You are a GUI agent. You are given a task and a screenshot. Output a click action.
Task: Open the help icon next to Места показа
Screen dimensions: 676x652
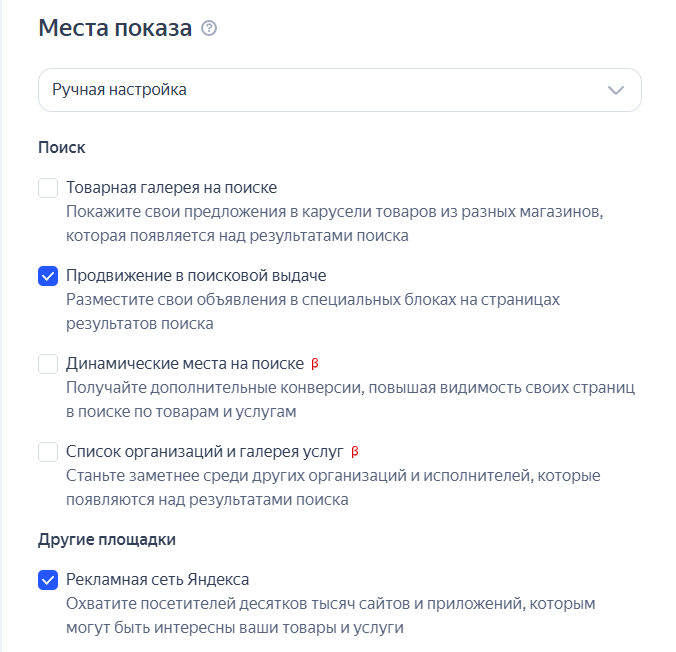coord(209,28)
